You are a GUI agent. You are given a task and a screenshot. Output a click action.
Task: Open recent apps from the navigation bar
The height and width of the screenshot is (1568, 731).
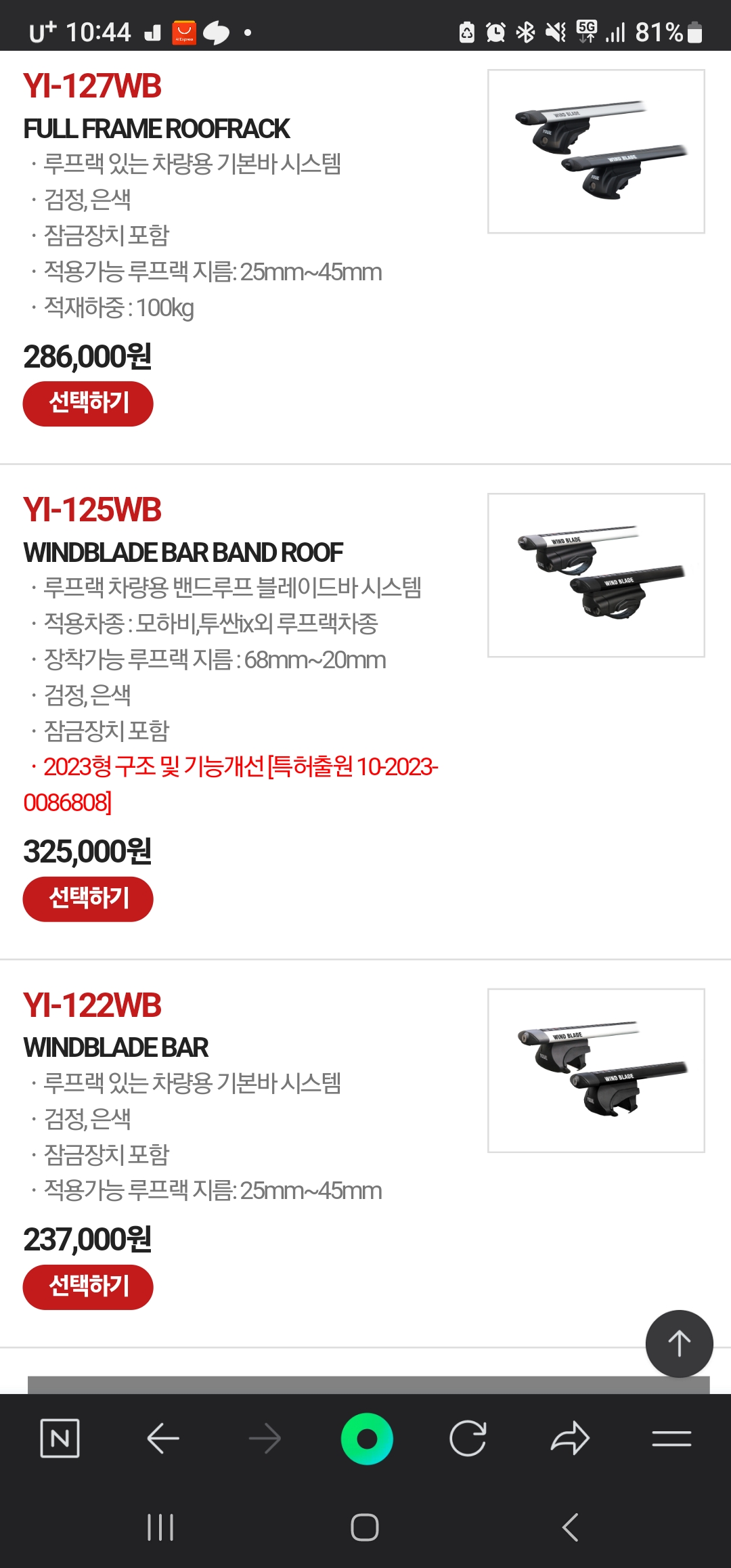tap(160, 1527)
